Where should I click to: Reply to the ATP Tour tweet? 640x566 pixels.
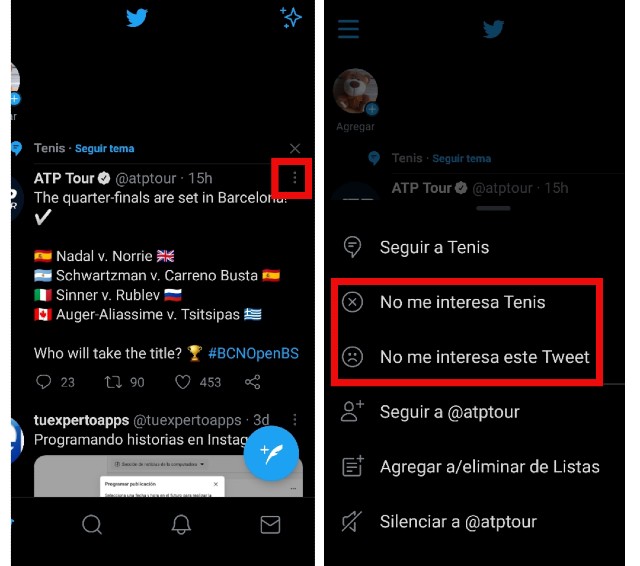(43, 382)
